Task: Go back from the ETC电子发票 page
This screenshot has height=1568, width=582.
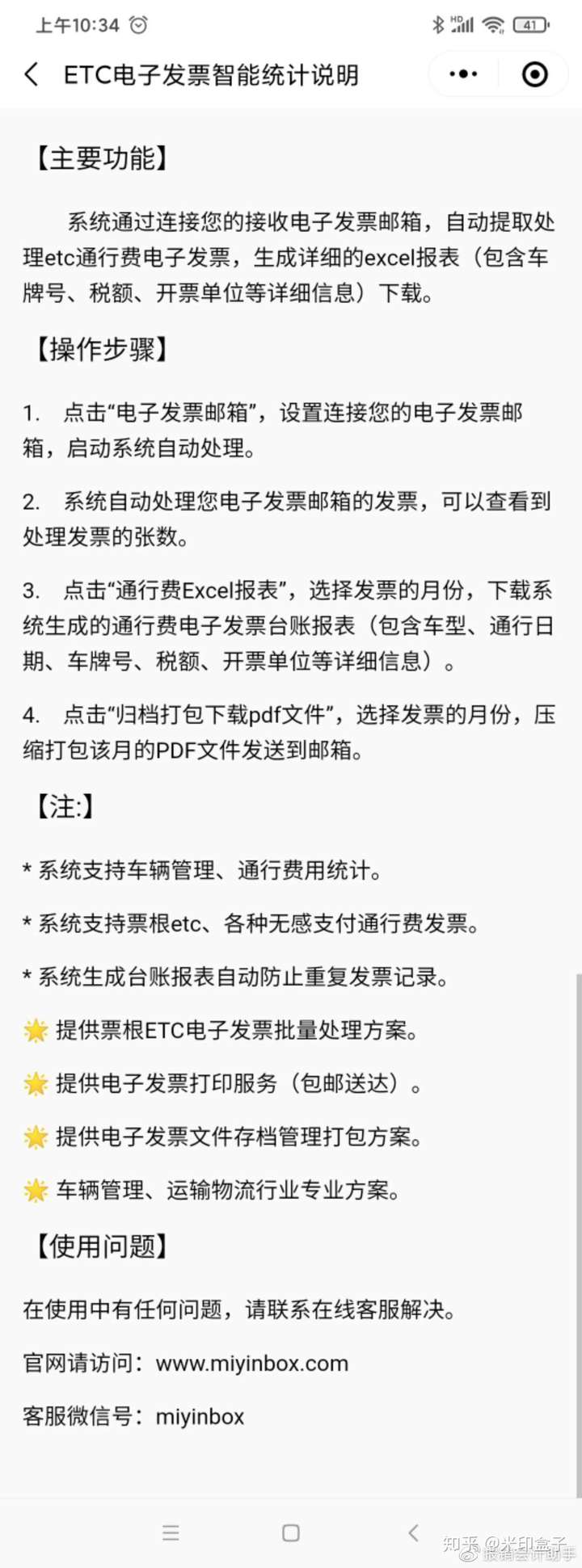Action: (32, 75)
